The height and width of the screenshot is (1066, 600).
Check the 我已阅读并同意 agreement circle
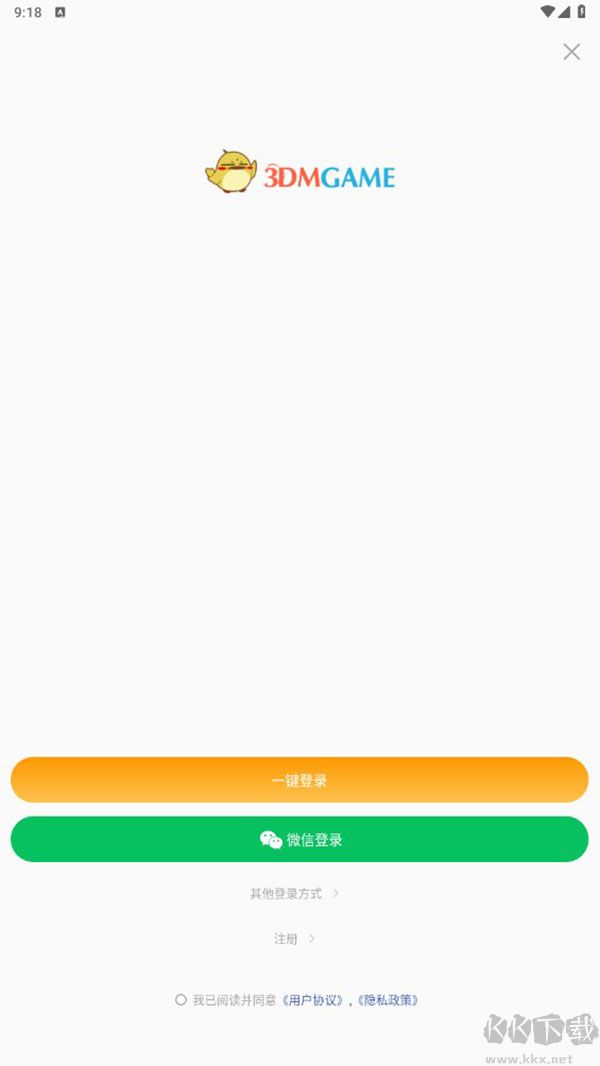(x=181, y=1000)
